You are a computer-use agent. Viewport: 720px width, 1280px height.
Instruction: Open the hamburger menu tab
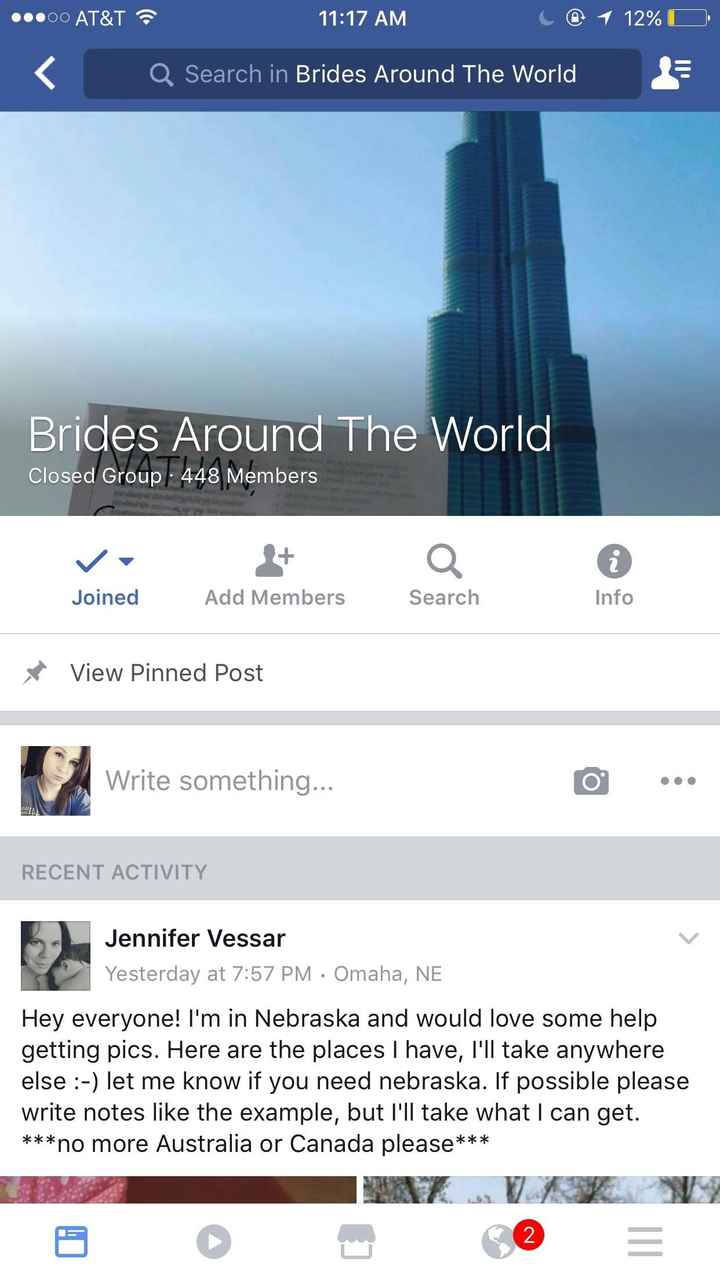click(x=645, y=1241)
